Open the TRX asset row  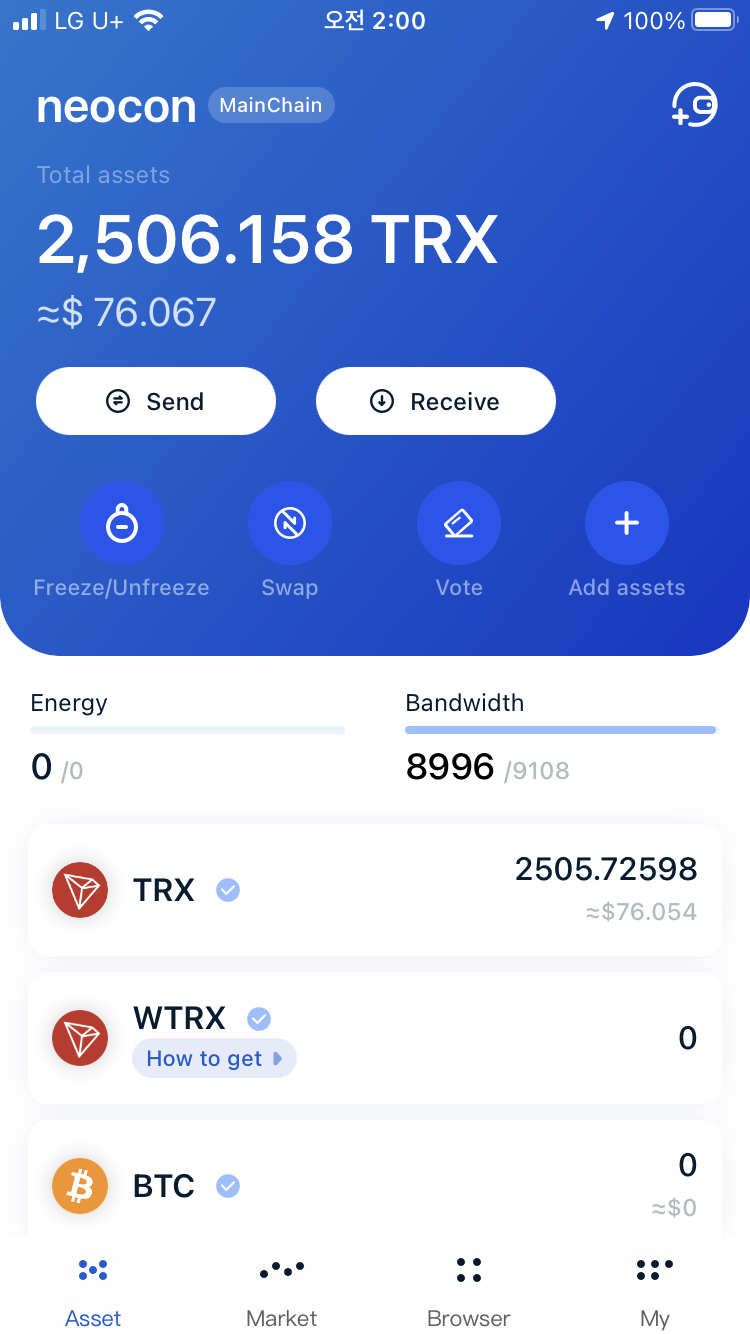click(x=375, y=889)
